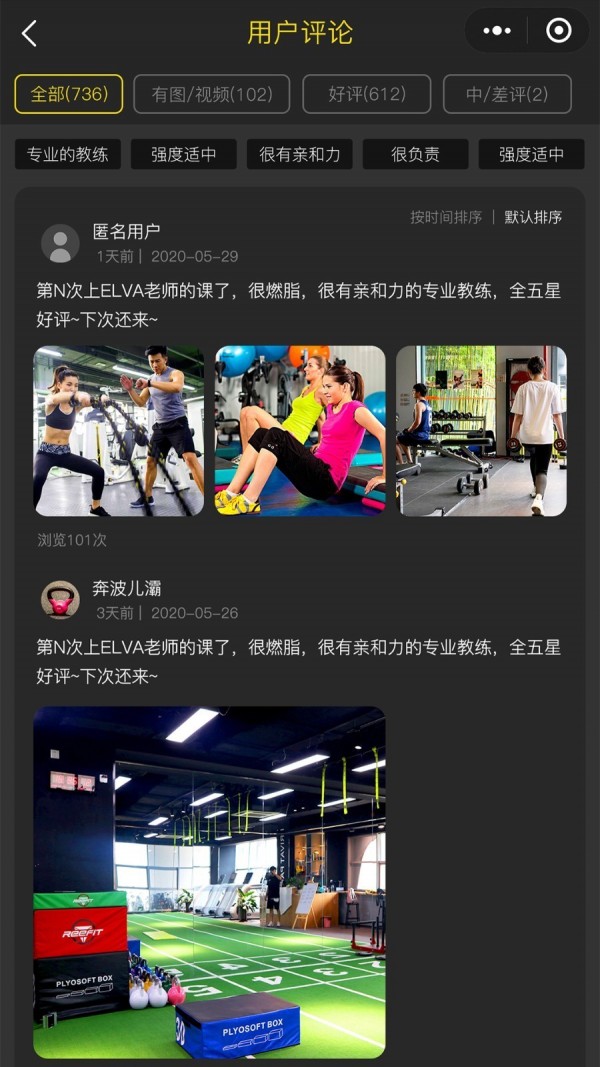Sort reviews with 默认排序
The width and height of the screenshot is (600, 1067).
click(533, 217)
